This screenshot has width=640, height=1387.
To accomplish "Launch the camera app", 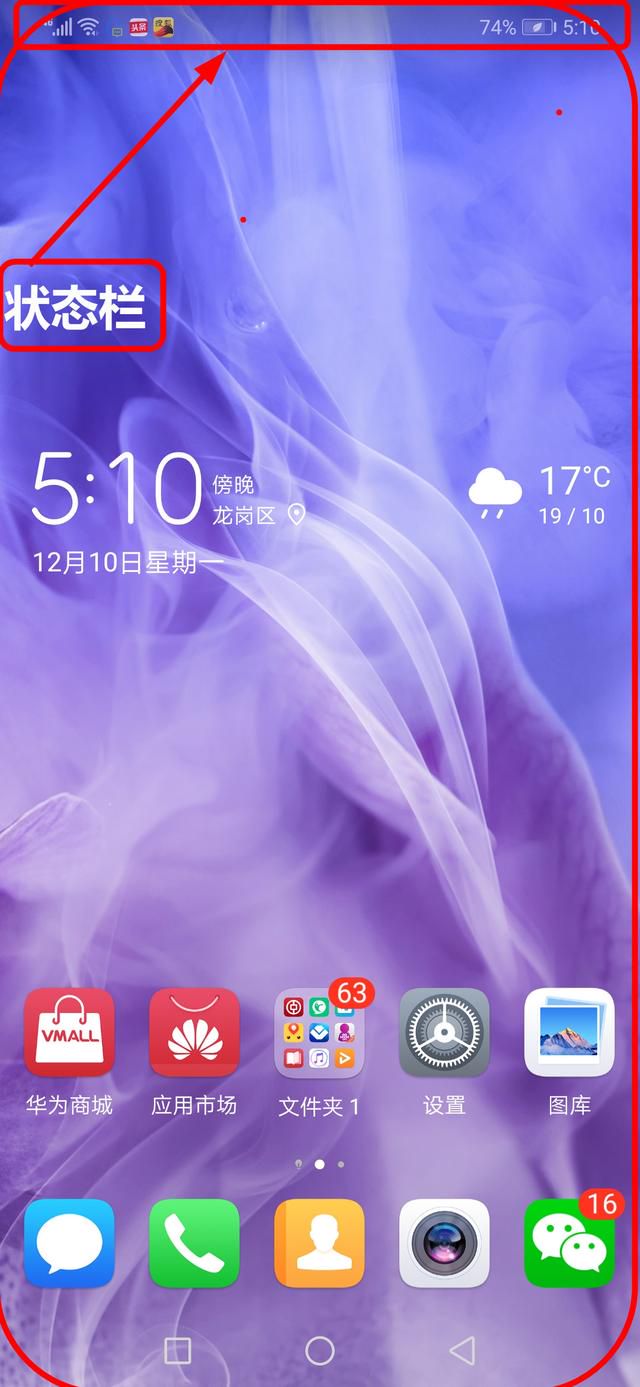I will [444, 1244].
